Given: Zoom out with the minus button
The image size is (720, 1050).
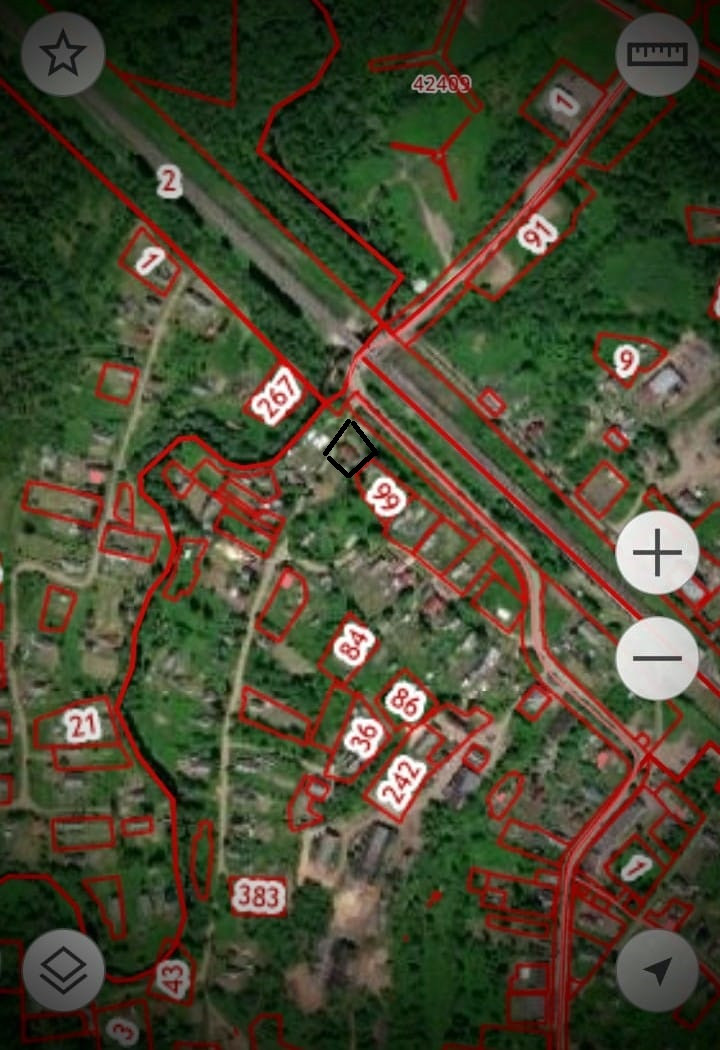Looking at the screenshot, I should pyautogui.click(x=657, y=658).
